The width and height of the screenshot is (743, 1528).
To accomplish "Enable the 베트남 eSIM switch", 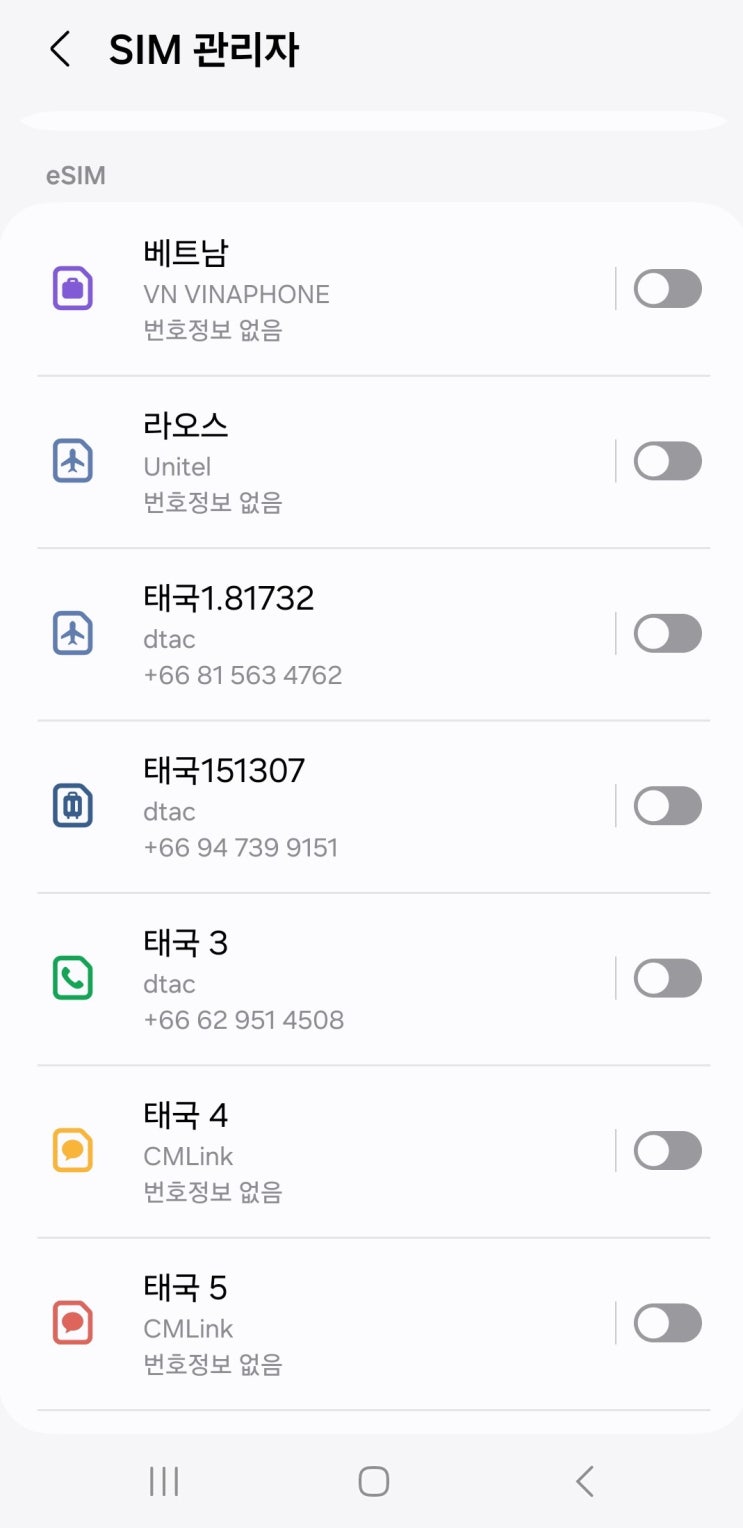I will 668,290.
